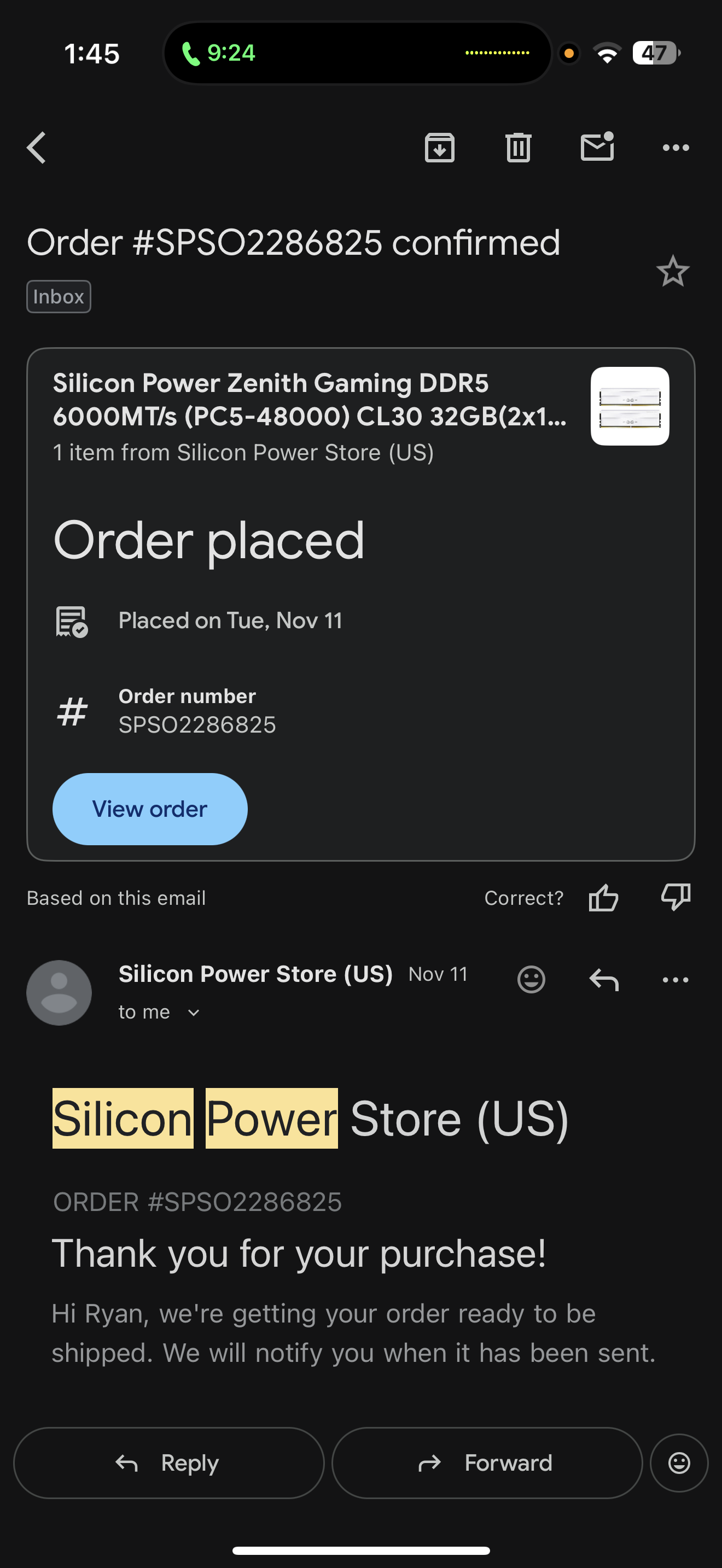Delete this email with the trash icon
This screenshot has height=1568, width=722.
(518, 148)
